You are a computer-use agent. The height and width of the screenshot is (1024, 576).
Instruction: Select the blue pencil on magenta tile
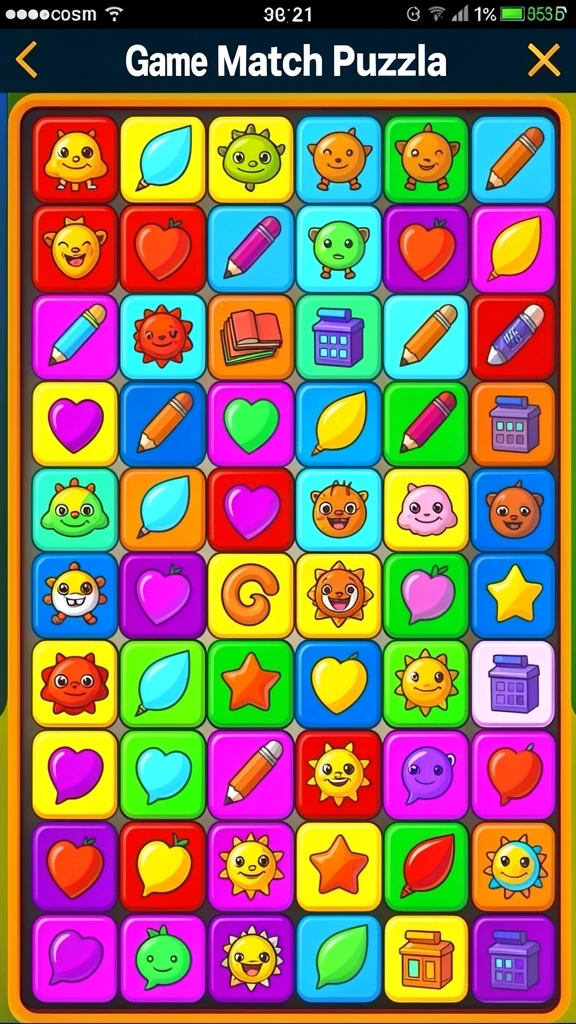(x=75, y=336)
